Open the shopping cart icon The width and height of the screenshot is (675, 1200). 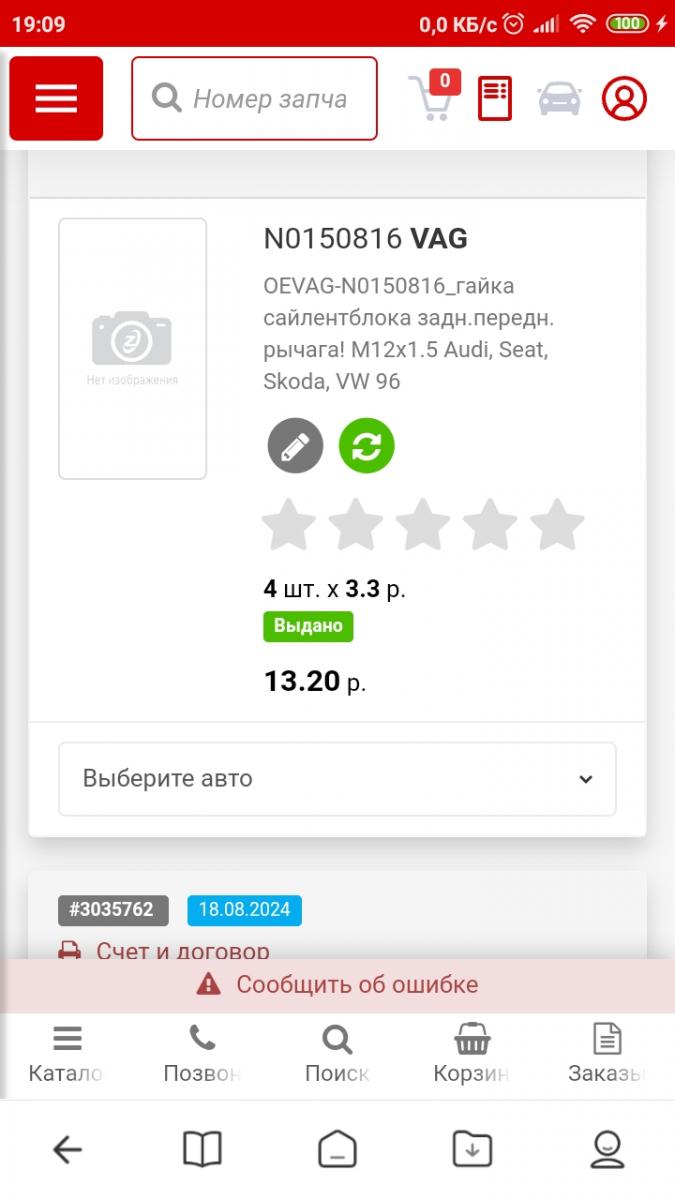pos(433,98)
